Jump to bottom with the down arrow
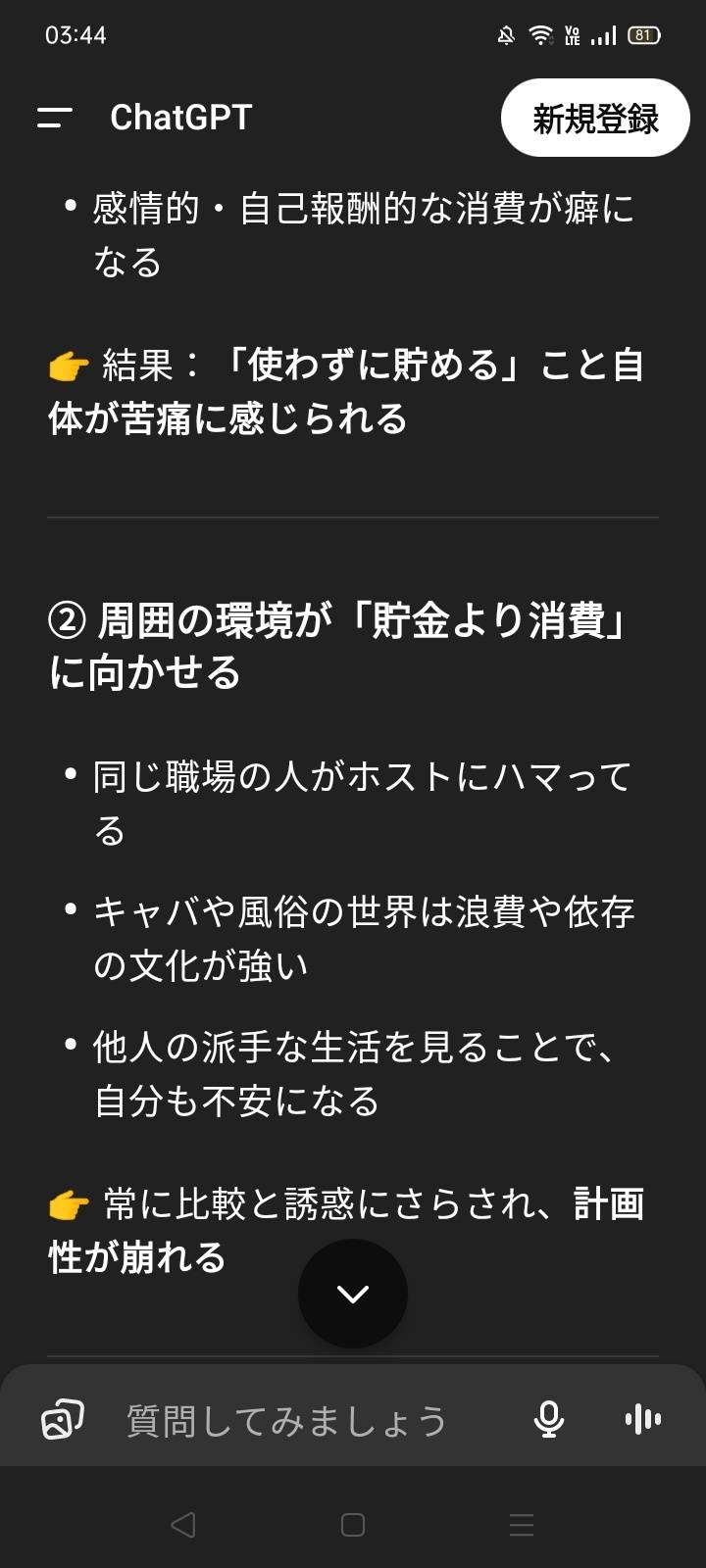The height and width of the screenshot is (1568, 706). [353, 1294]
